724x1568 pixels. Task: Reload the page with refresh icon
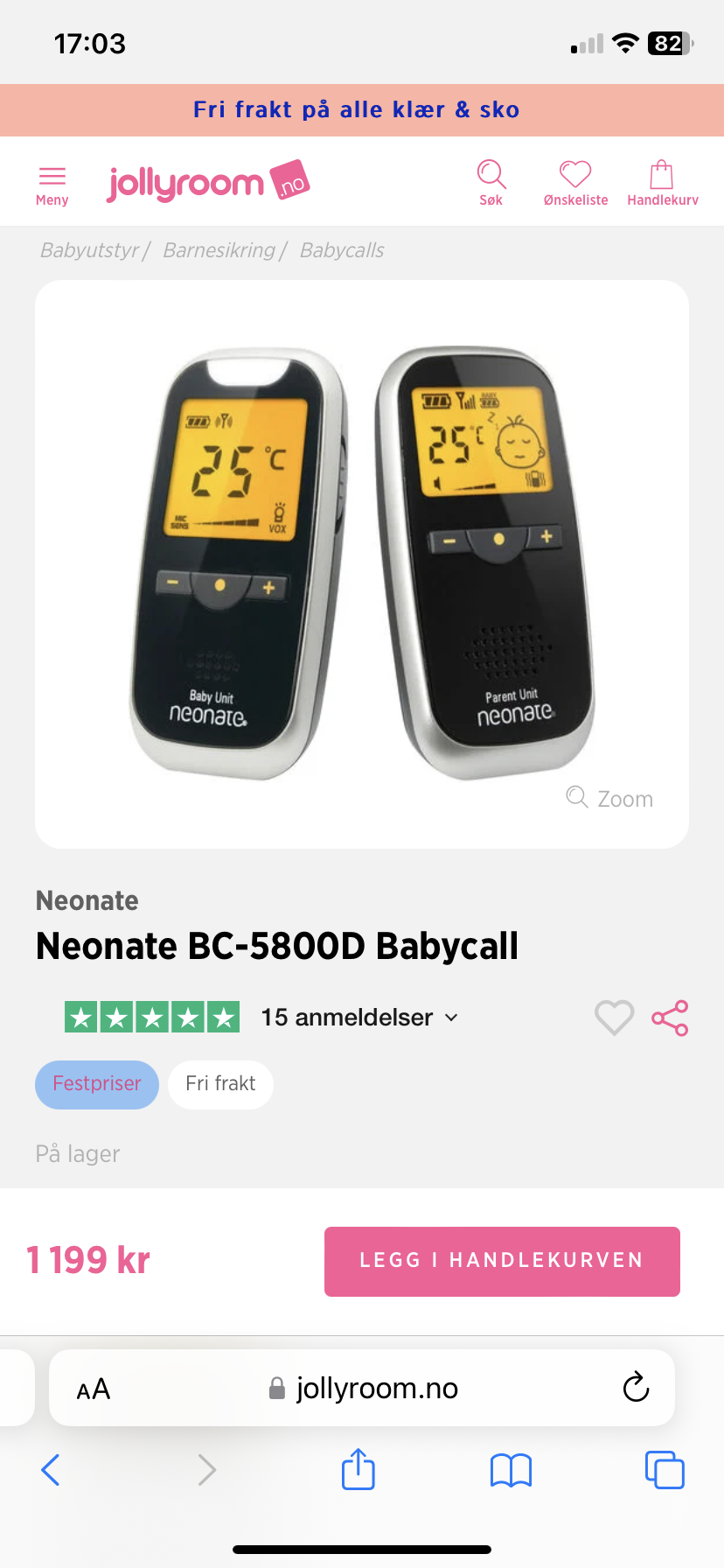click(636, 1387)
